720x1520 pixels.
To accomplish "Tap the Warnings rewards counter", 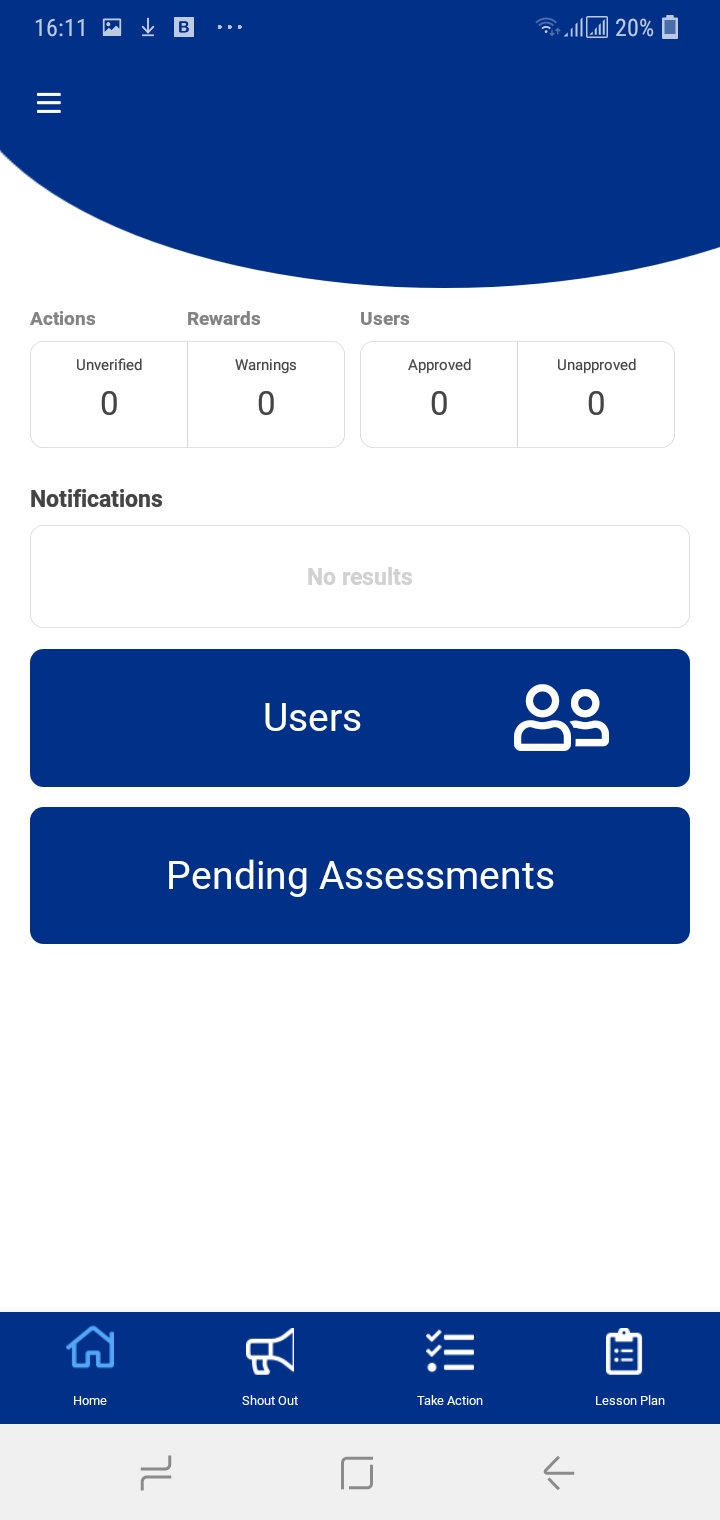I will [266, 394].
